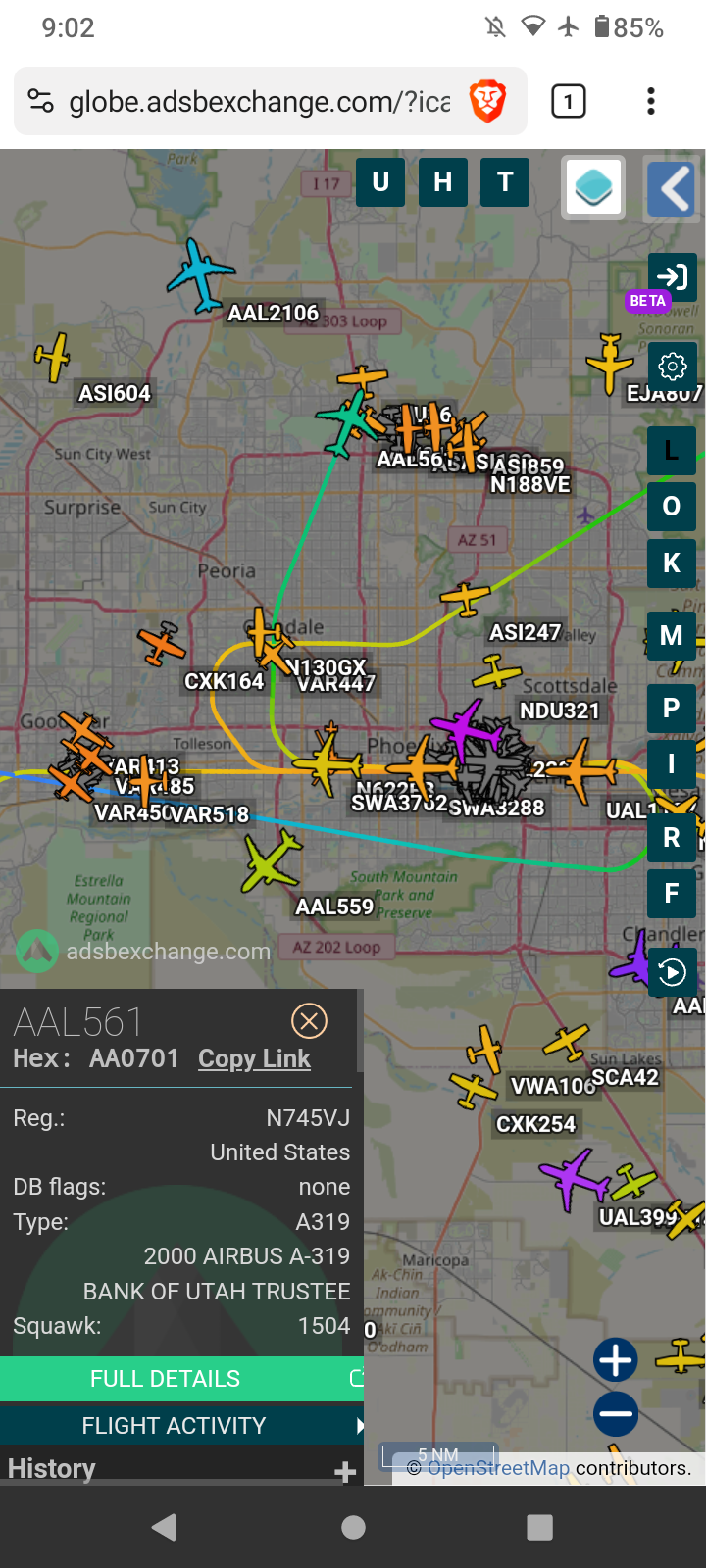The width and height of the screenshot is (706, 1568).
Task: Tap the T button on the map toolbar
Action: coord(505,182)
